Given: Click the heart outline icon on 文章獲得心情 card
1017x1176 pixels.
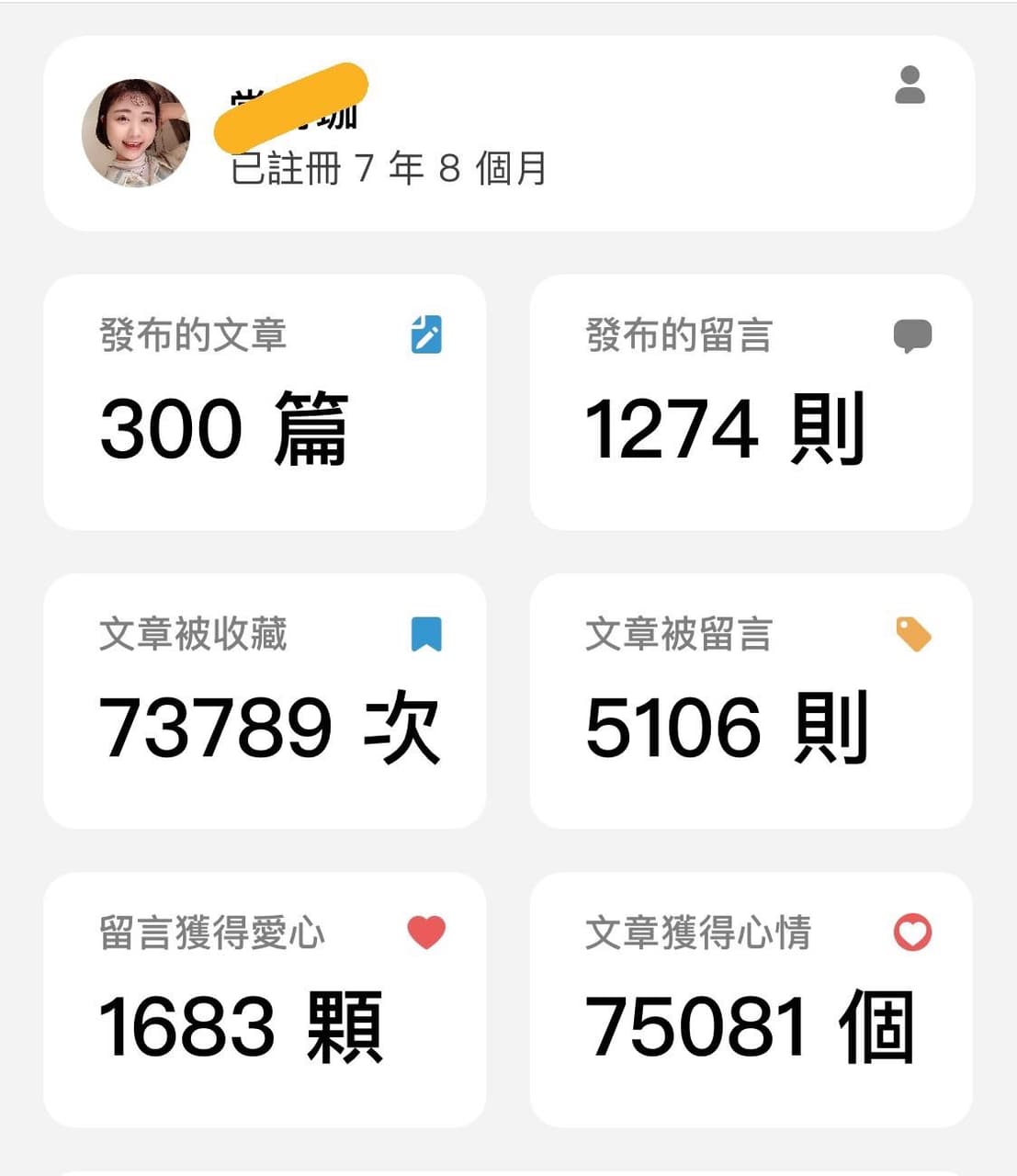Looking at the screenshot, I should pos(910,933).
